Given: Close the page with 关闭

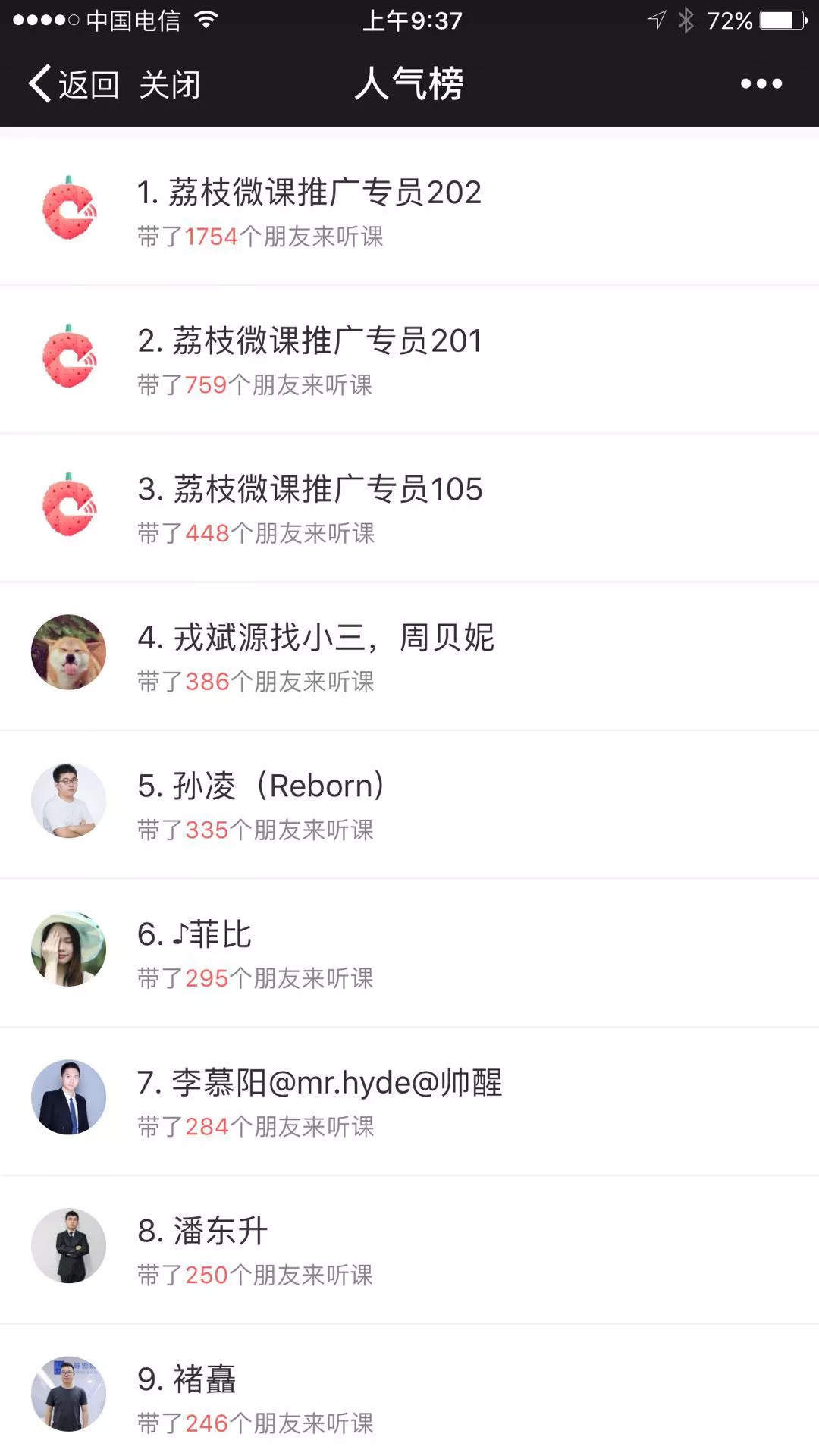Looking at the screenshot, I should 170,84.
